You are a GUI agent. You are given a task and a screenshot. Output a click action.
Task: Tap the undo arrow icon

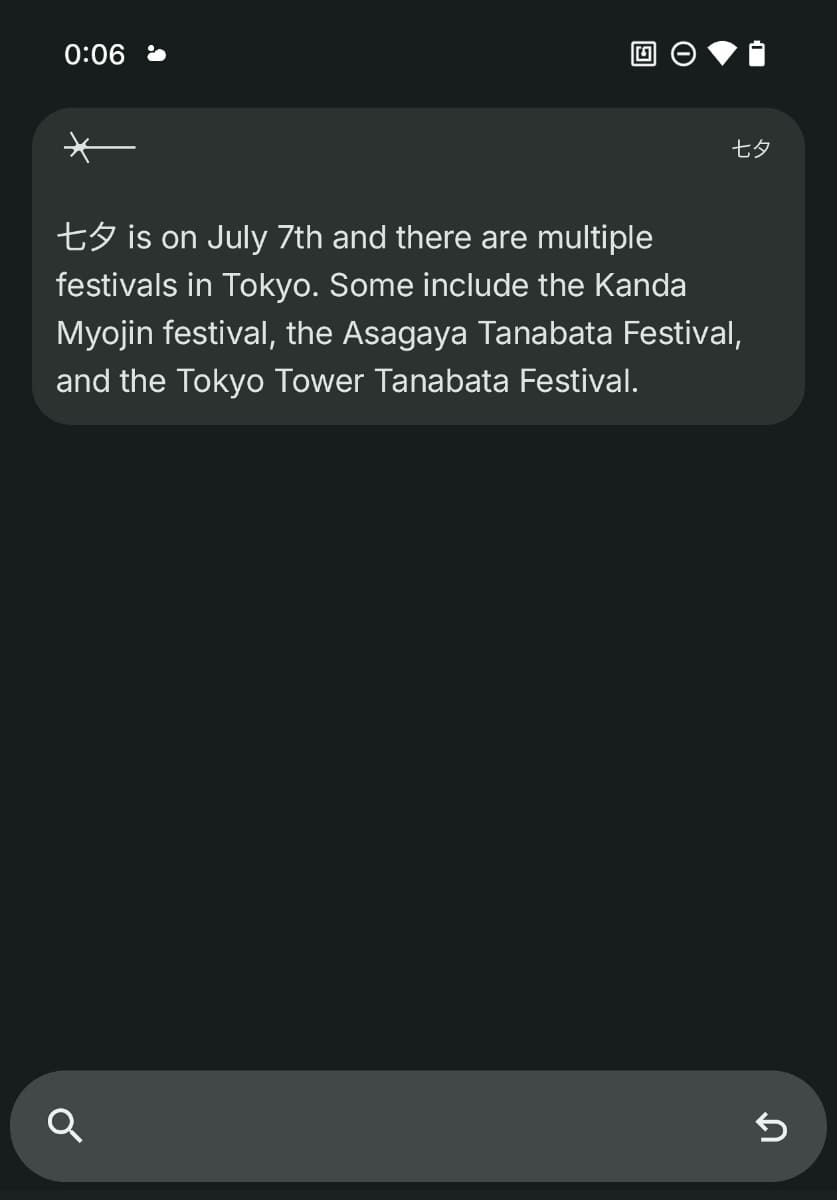pos(771,1128)
